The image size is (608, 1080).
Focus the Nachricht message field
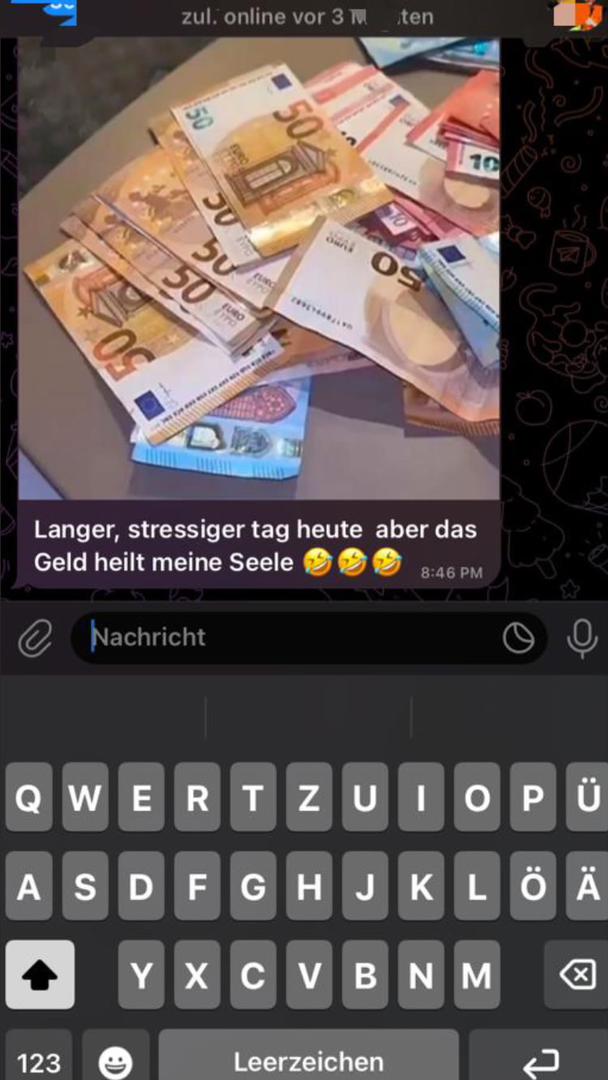coord(290,638)
